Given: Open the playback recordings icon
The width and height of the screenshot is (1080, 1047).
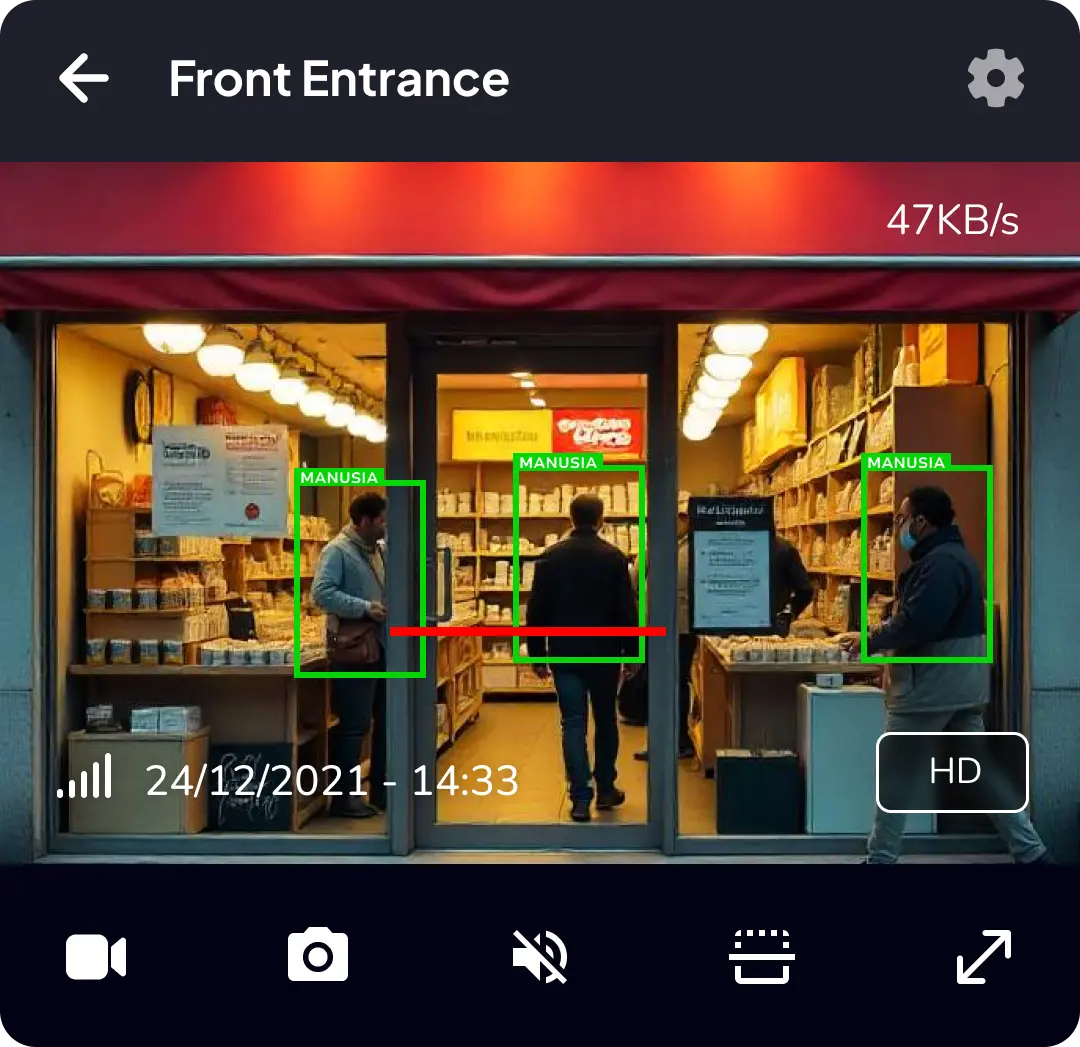Looking at the screenshot, I should click(762, 957).
